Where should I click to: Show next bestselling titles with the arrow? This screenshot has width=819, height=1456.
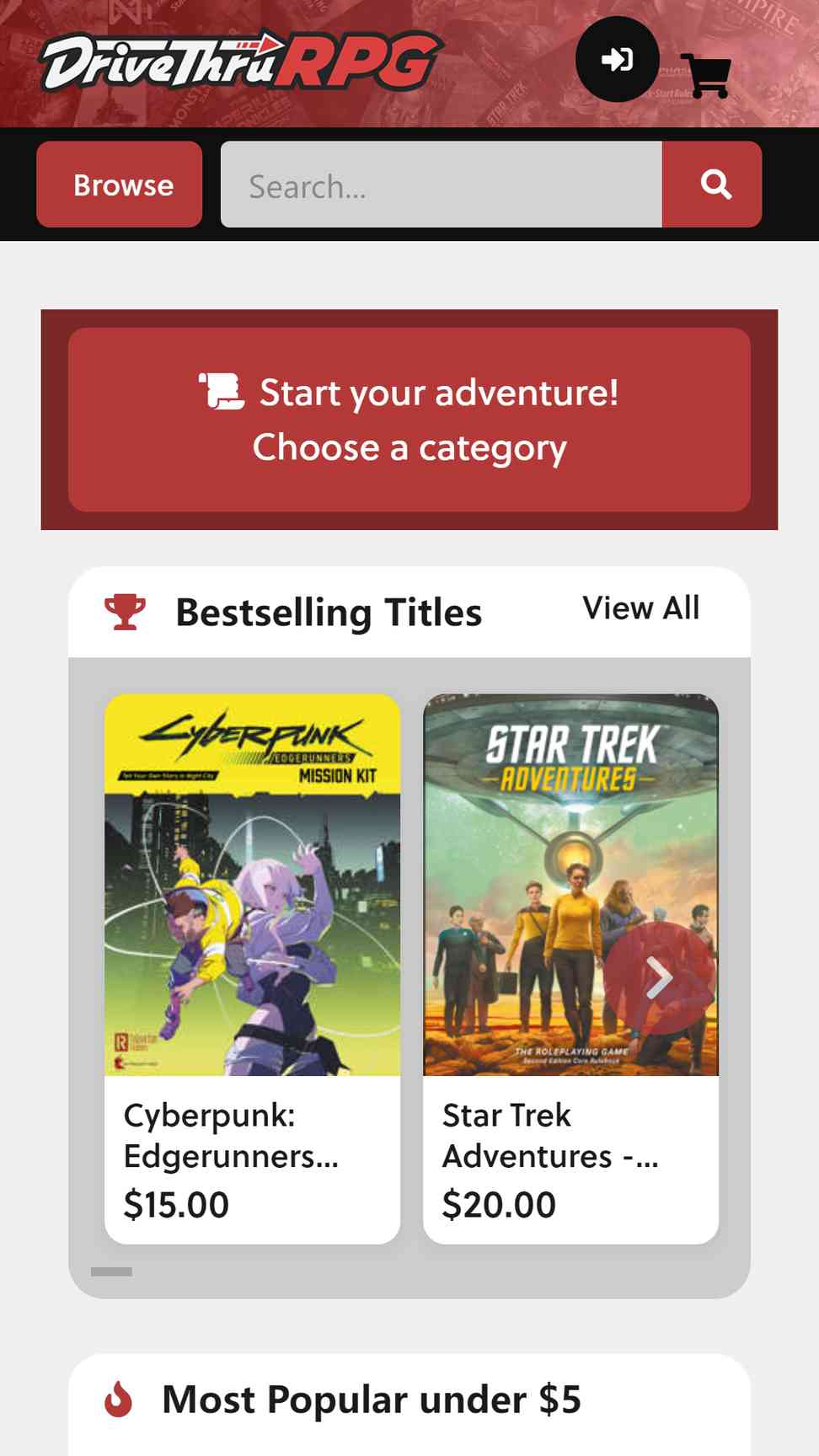click(660, 978)
